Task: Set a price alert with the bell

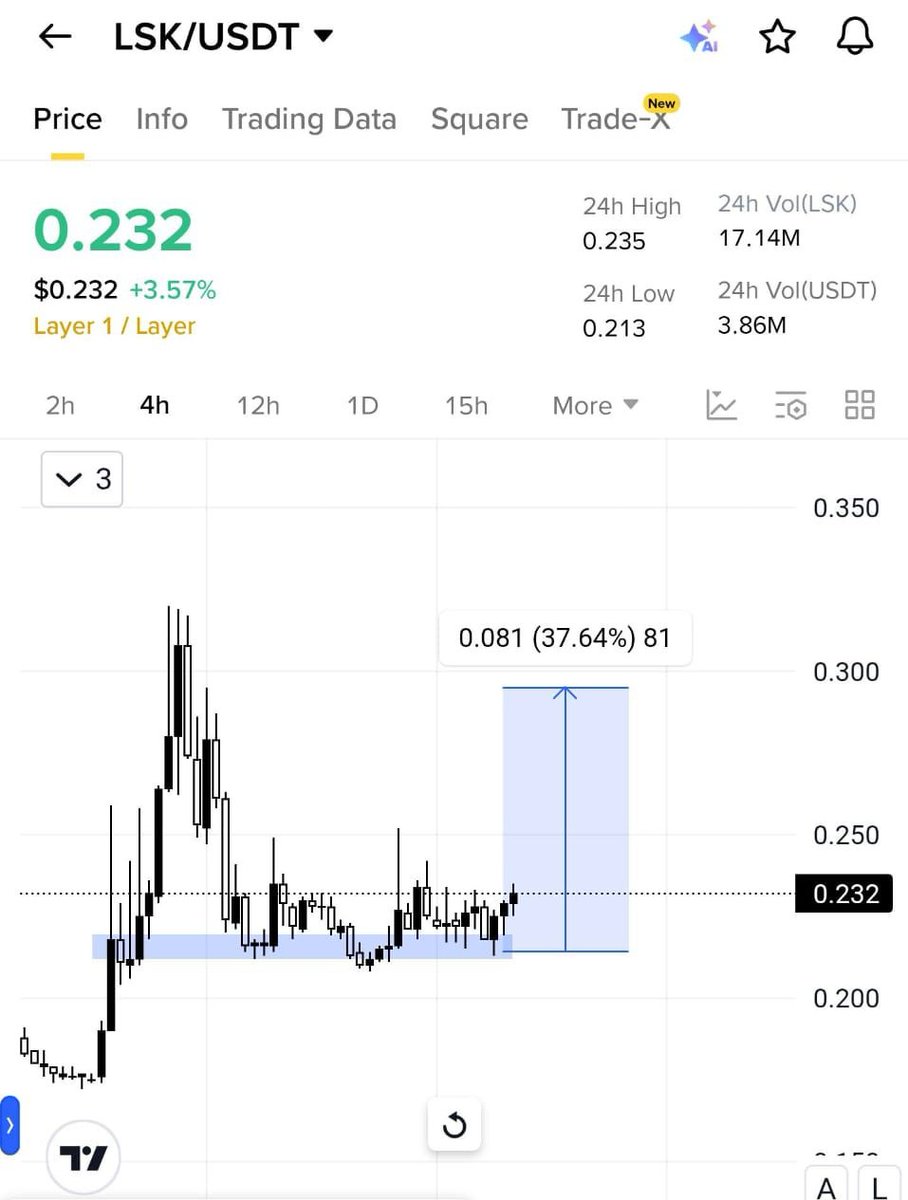Action: 854,37
